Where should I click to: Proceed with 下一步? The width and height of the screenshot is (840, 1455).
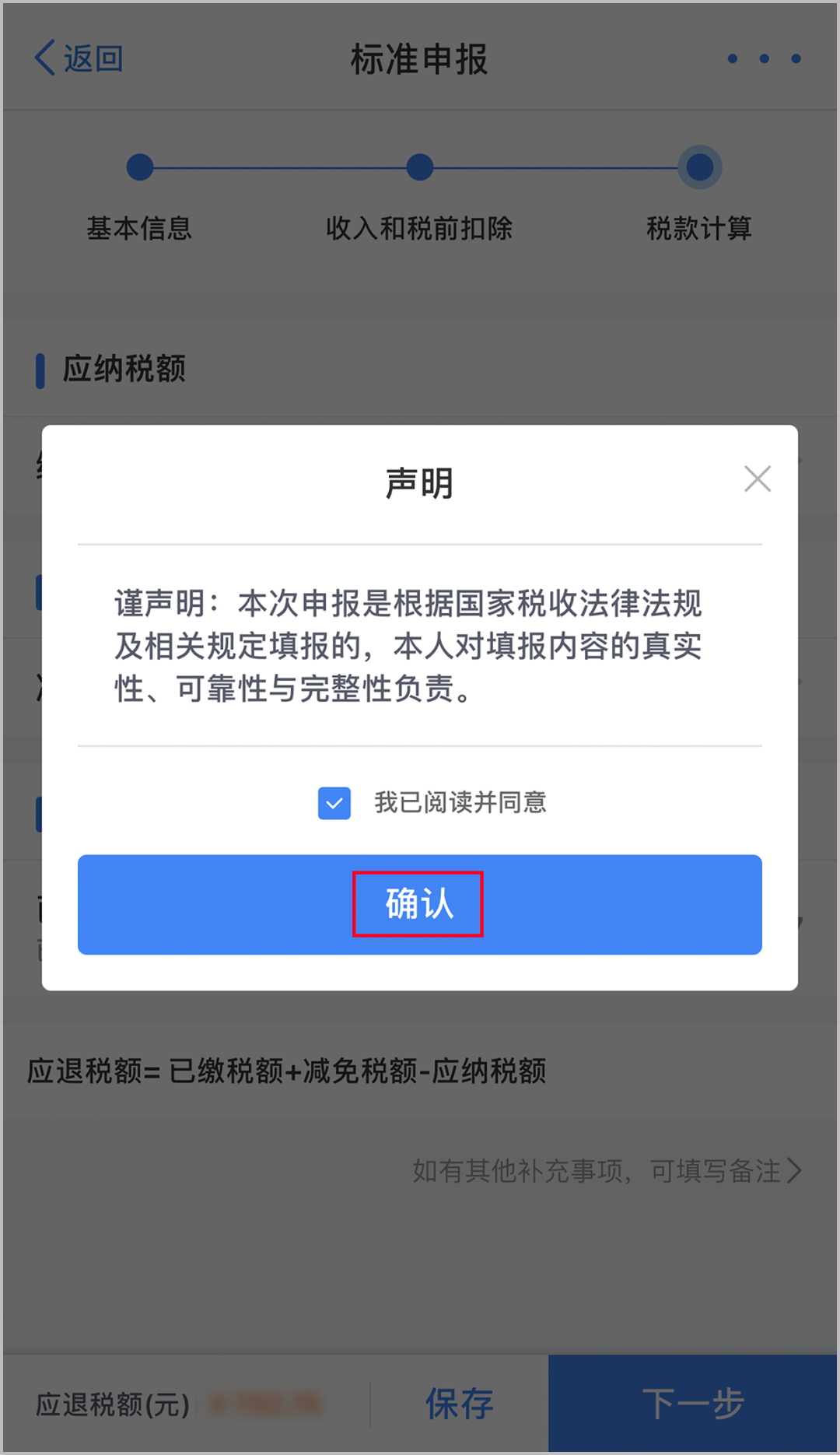click(x=693, y=1404)
